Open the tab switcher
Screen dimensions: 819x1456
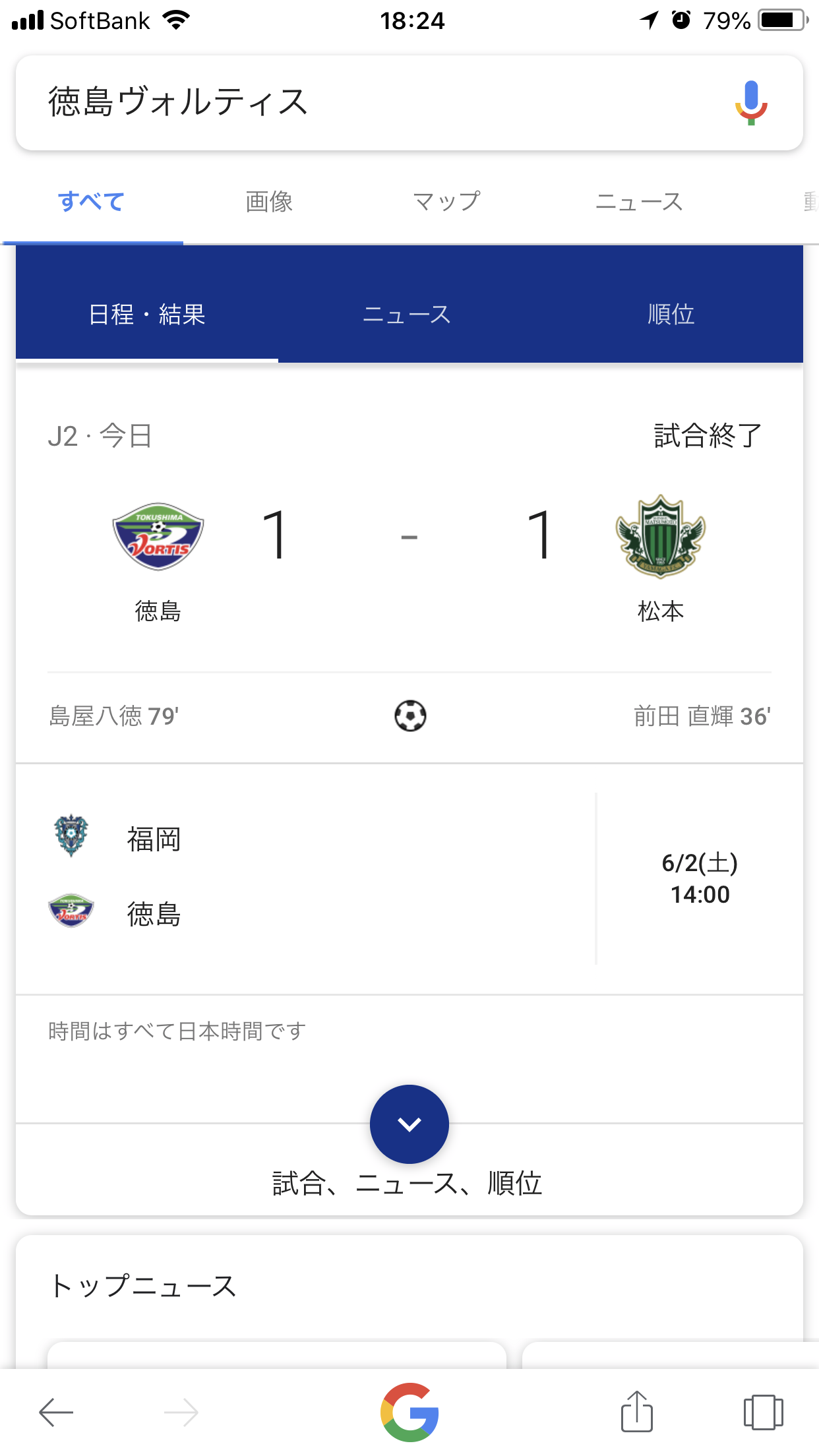763,1412
